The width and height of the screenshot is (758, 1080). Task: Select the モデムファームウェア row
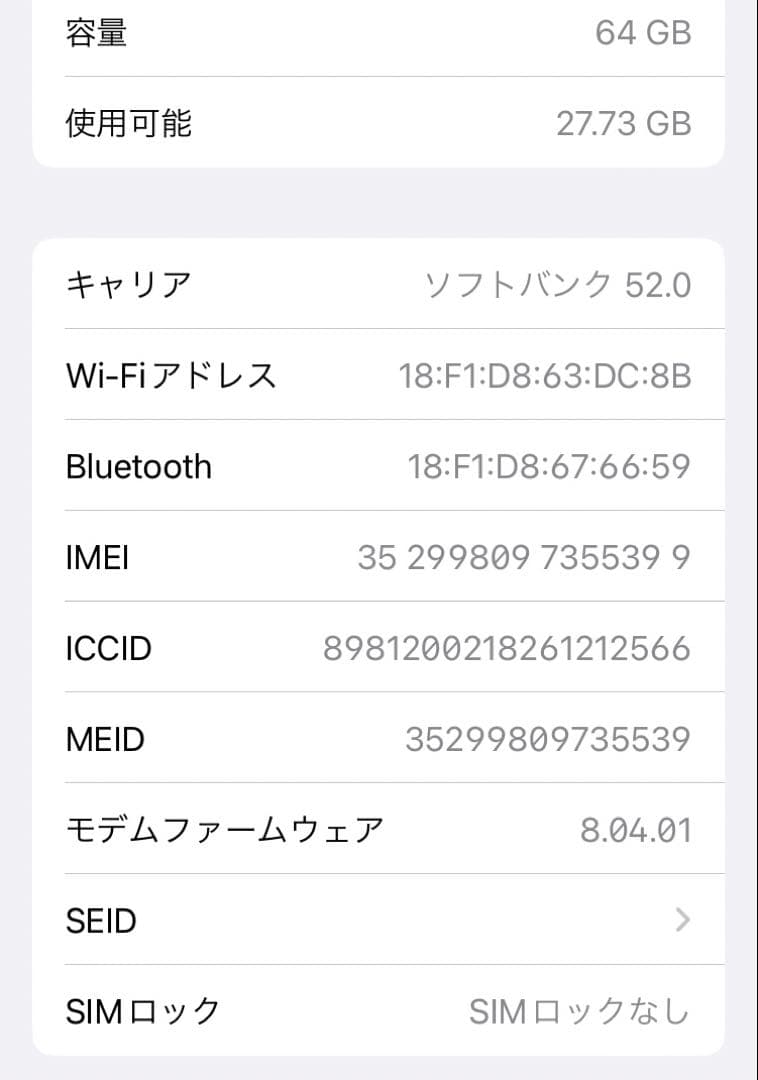379,829
